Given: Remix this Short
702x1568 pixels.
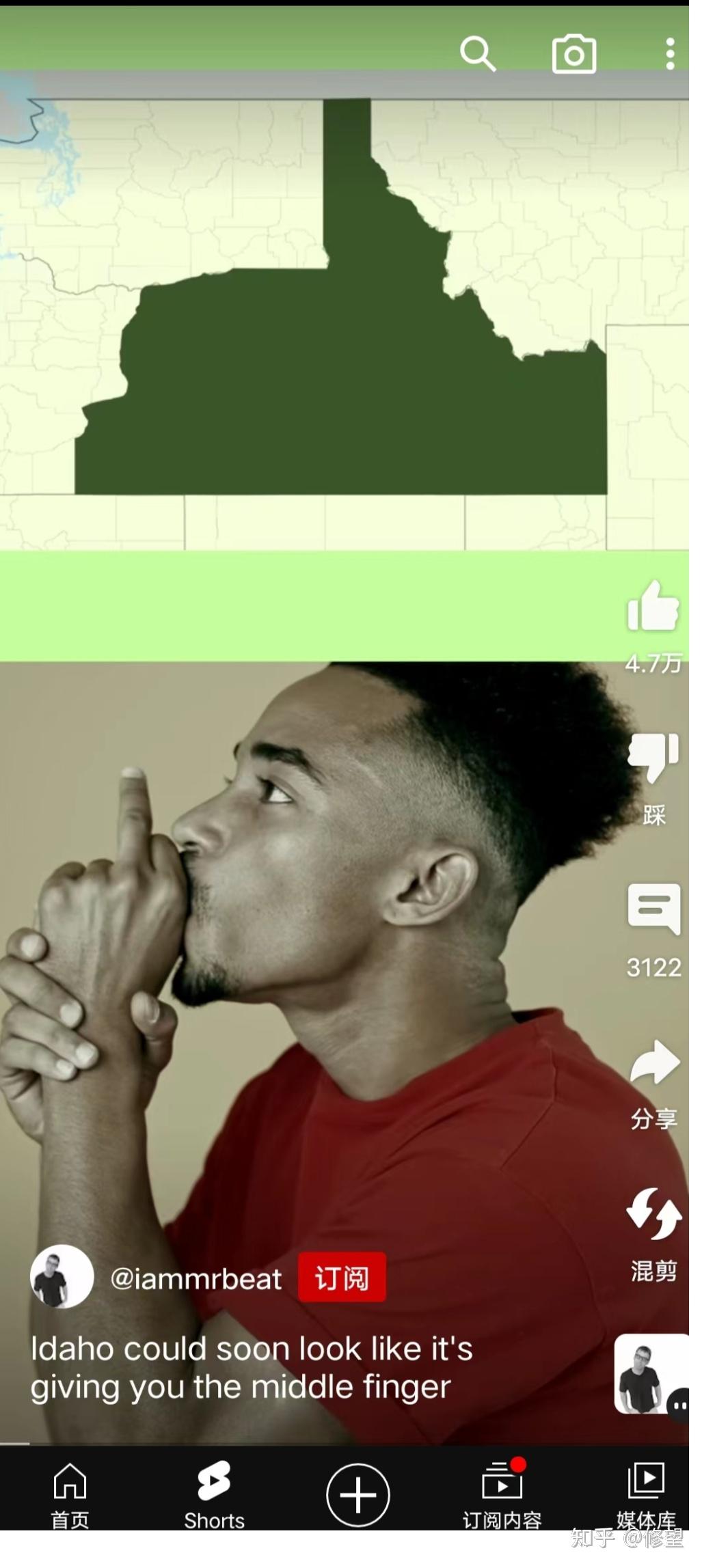Looking at the screenshot, I should 653,1214.
